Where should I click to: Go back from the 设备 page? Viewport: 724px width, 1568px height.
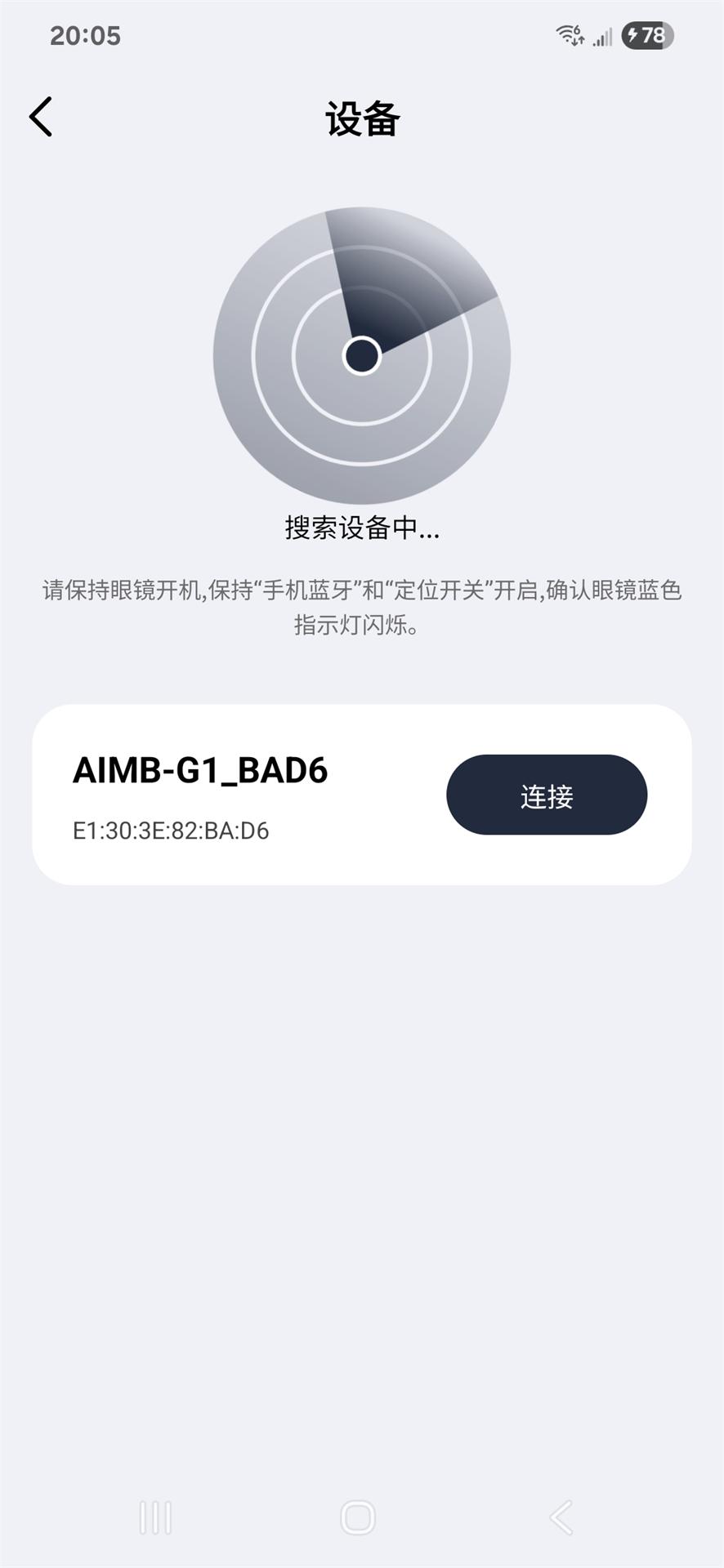click(x=41, y=117)
